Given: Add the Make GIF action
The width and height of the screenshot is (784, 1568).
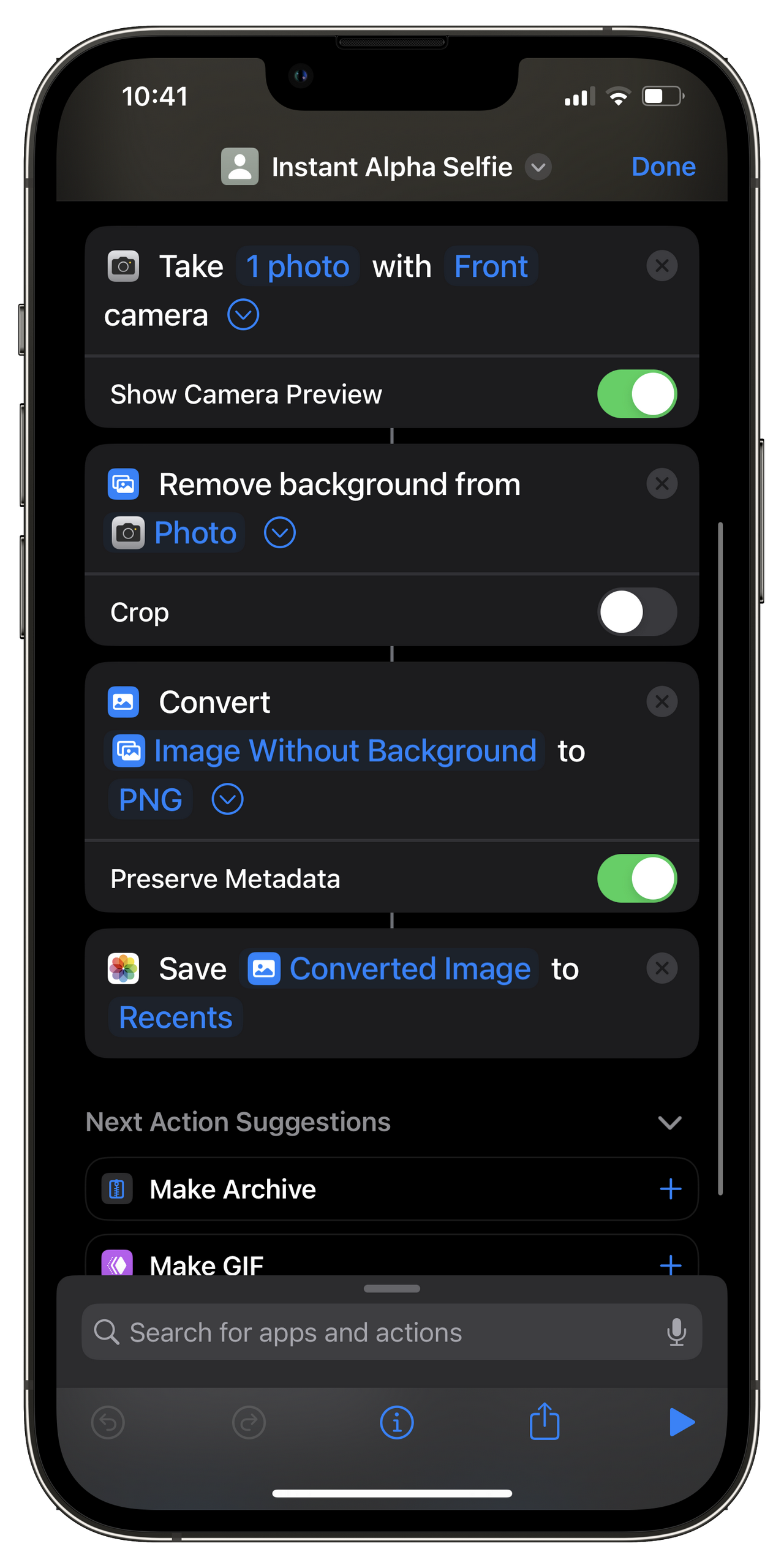Looking at the screenshot, I should 671,1264.
